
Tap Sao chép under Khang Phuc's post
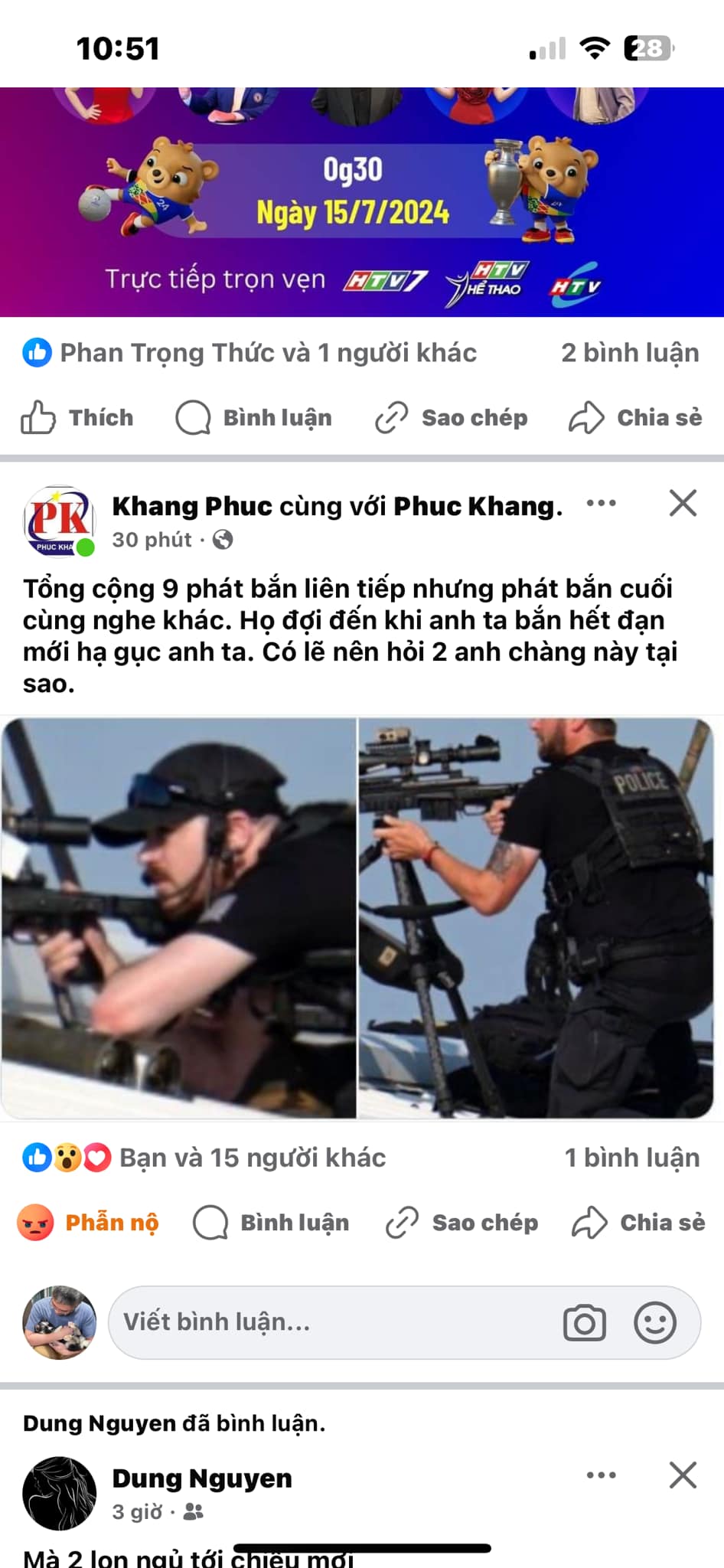click(x=462, y=1223)
